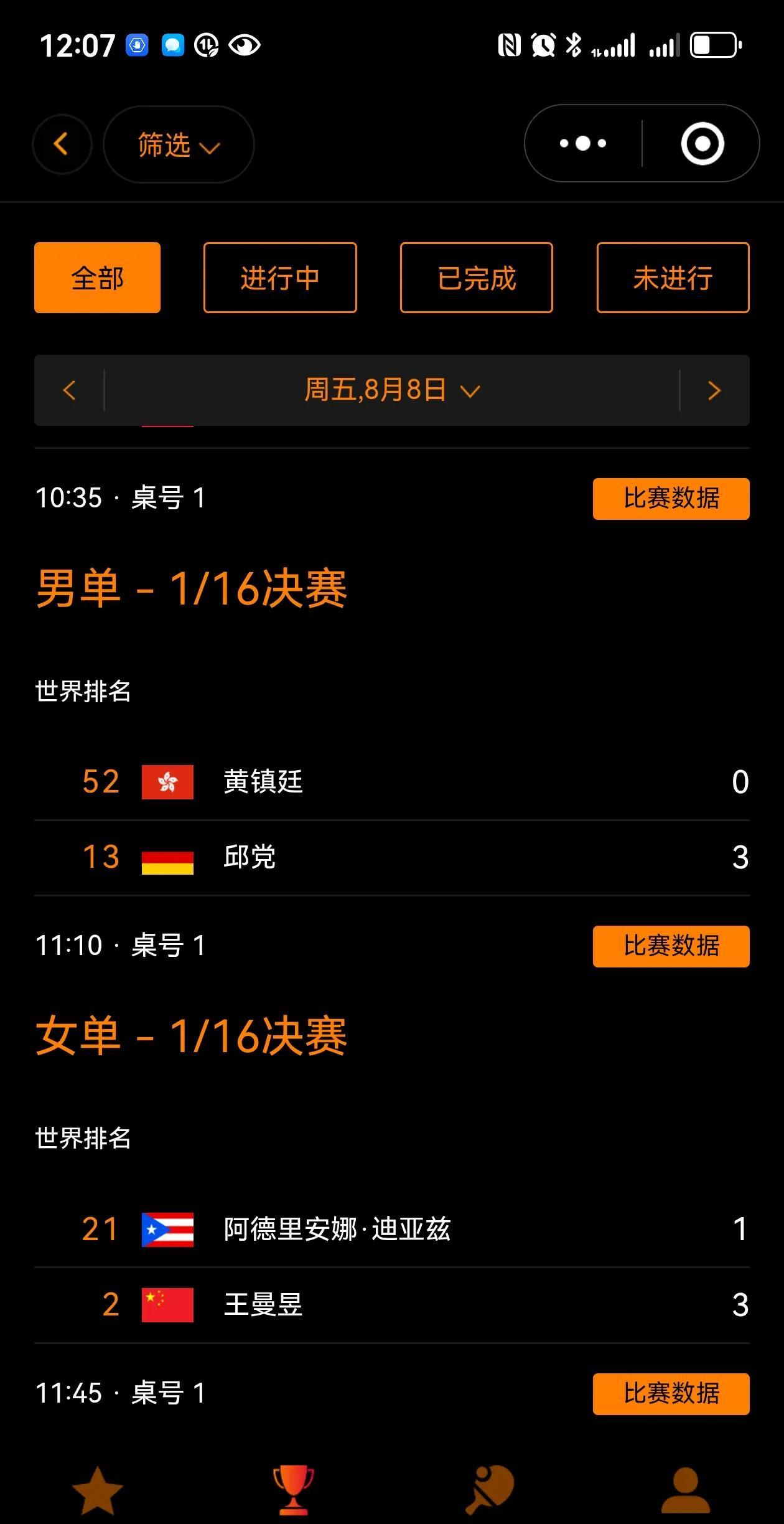Open the table tennis player tab
This screenshot has width=784, height=1524.
click(x=490, y=1490)
